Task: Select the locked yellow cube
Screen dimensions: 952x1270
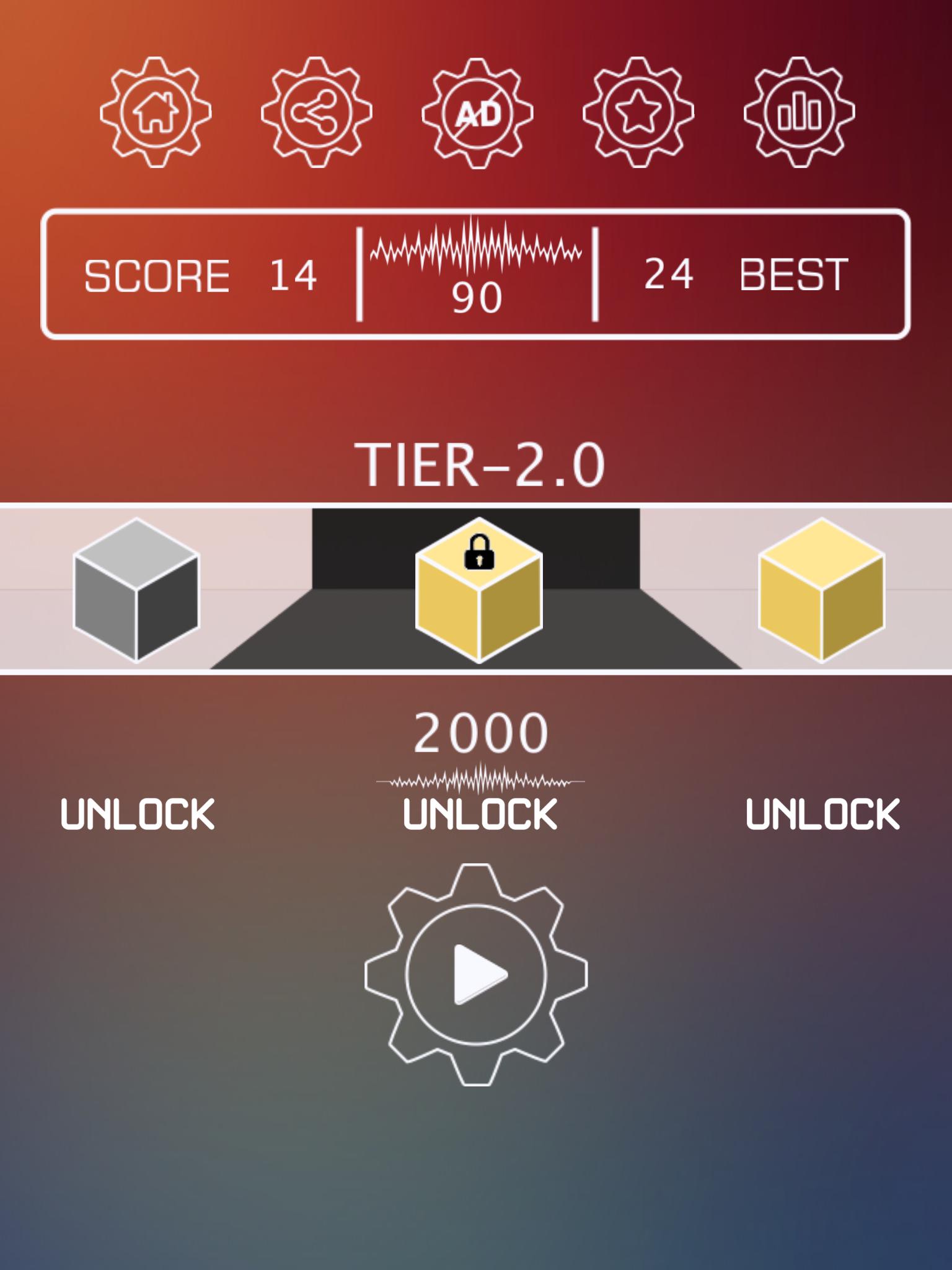Action: click(478, 590)
